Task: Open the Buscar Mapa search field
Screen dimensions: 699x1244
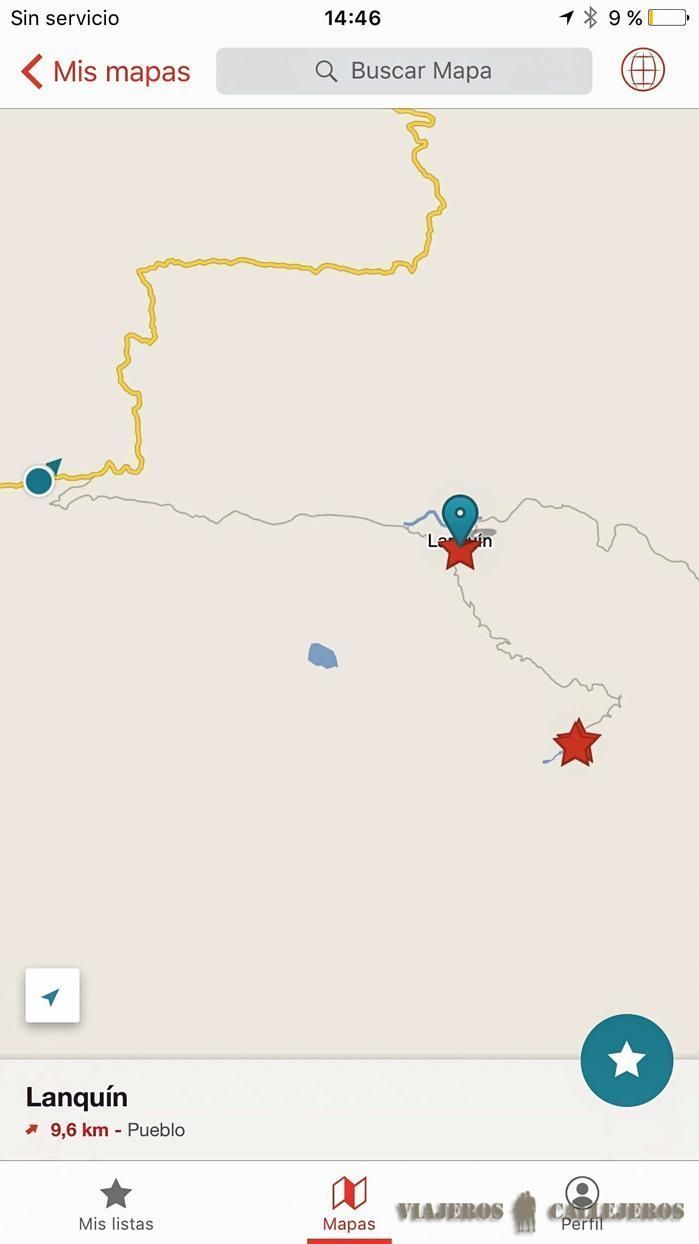Action: 404,71
